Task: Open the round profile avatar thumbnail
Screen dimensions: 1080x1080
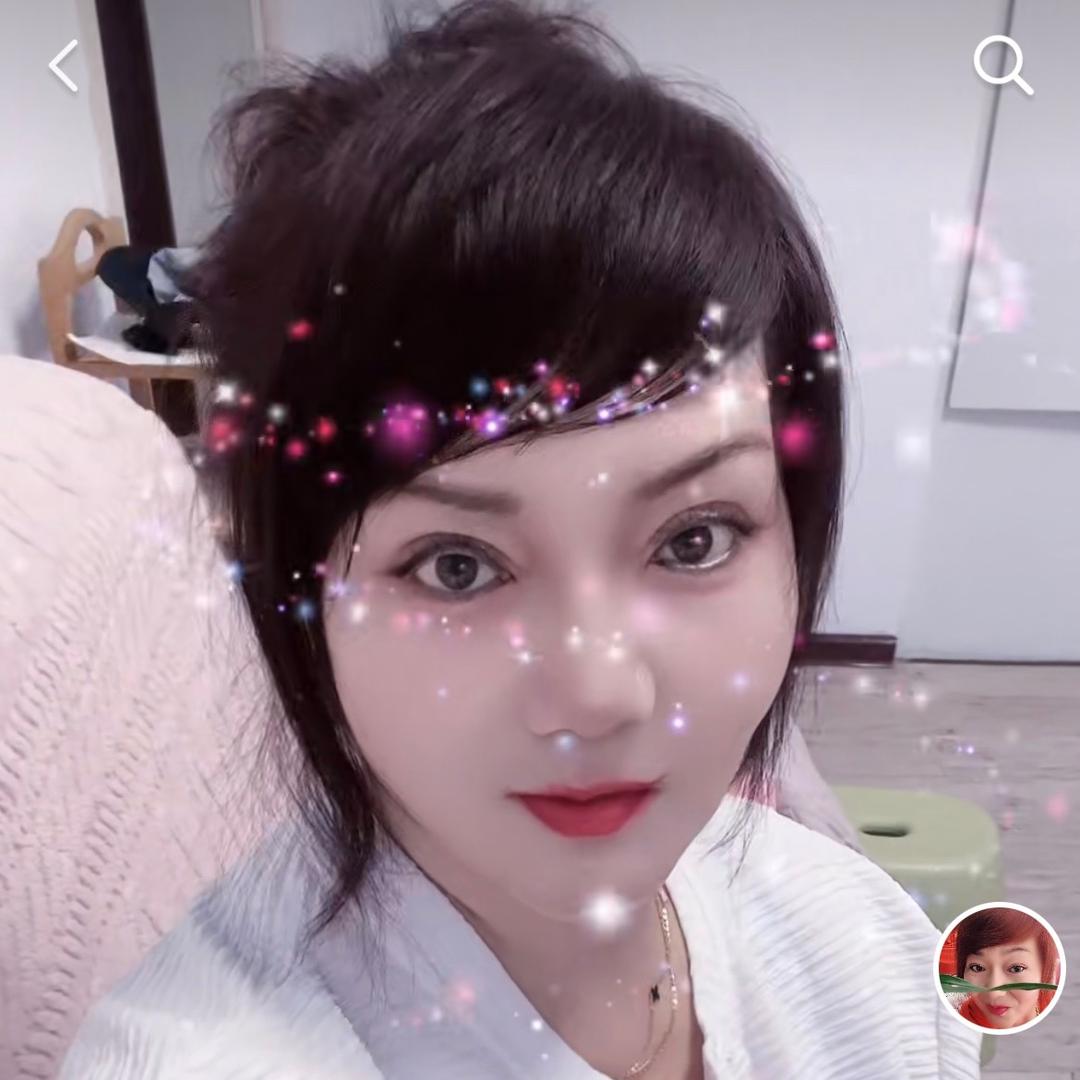Action: [999, 968]
